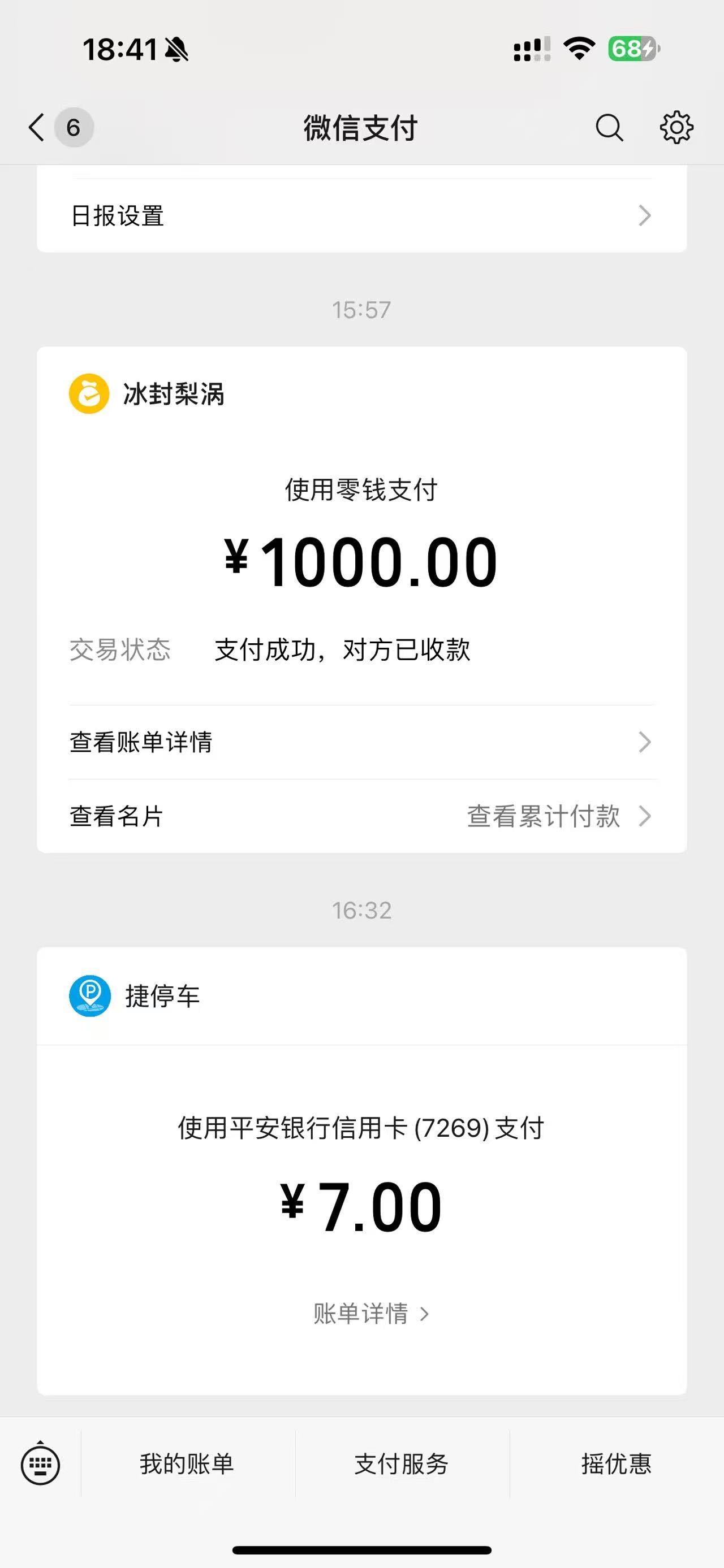Screen dimensions: 724x1568
Task: Open 我的账单 menu
Action: (x=187, y=1464)
